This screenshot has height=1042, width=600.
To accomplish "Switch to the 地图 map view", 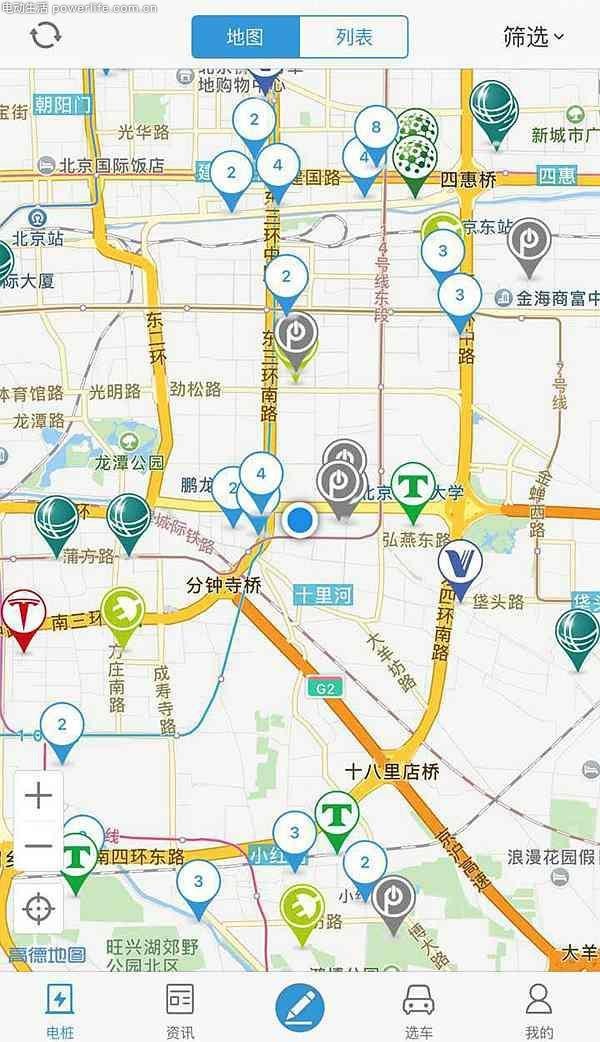I will tap(245, 37).
